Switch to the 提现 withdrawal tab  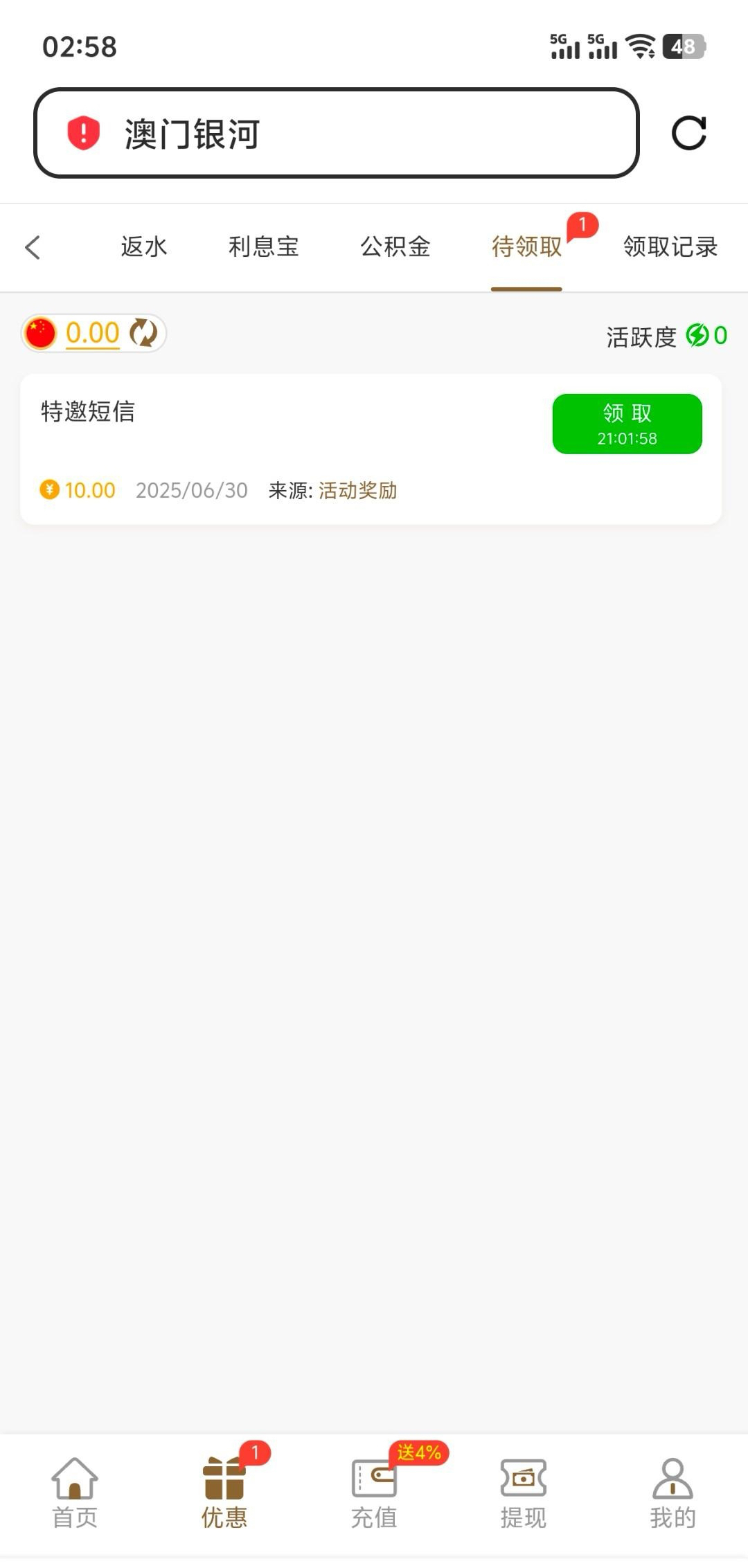[524, 1492]
